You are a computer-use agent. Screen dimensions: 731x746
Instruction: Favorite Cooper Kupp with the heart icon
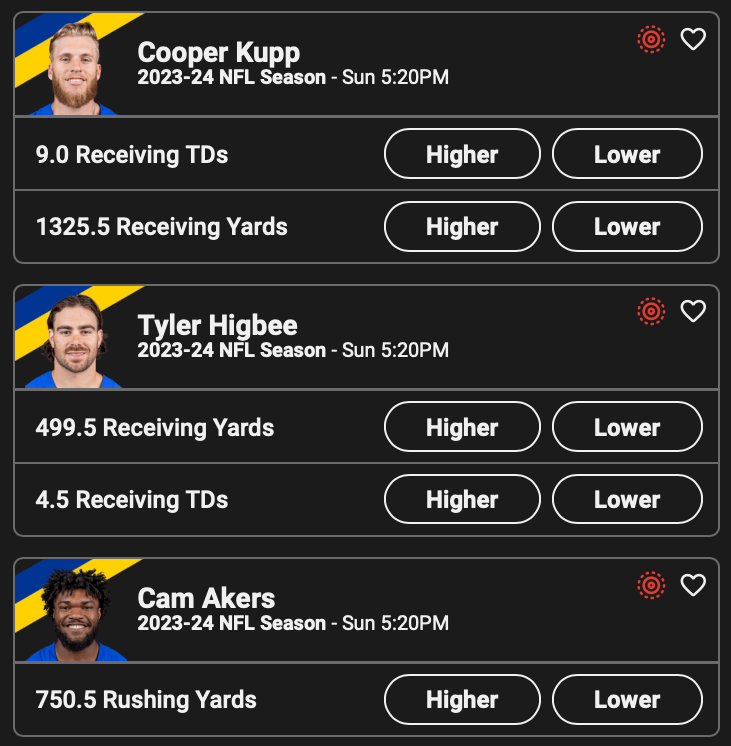pyautogui.click(x=693, y=39)
